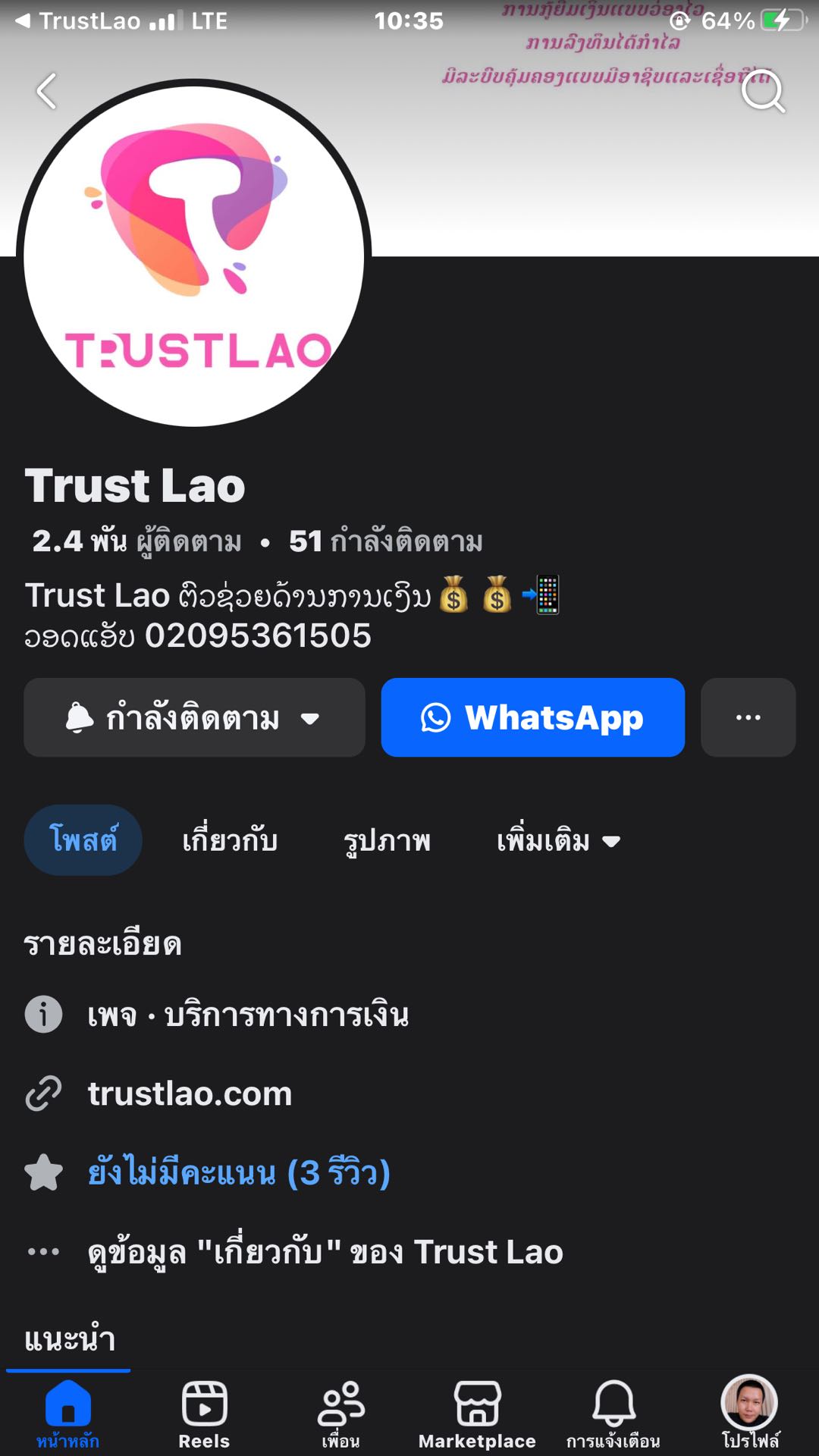Go to the หน้าหลัก home tab

pyautogui.click(x=67, y=1414)
